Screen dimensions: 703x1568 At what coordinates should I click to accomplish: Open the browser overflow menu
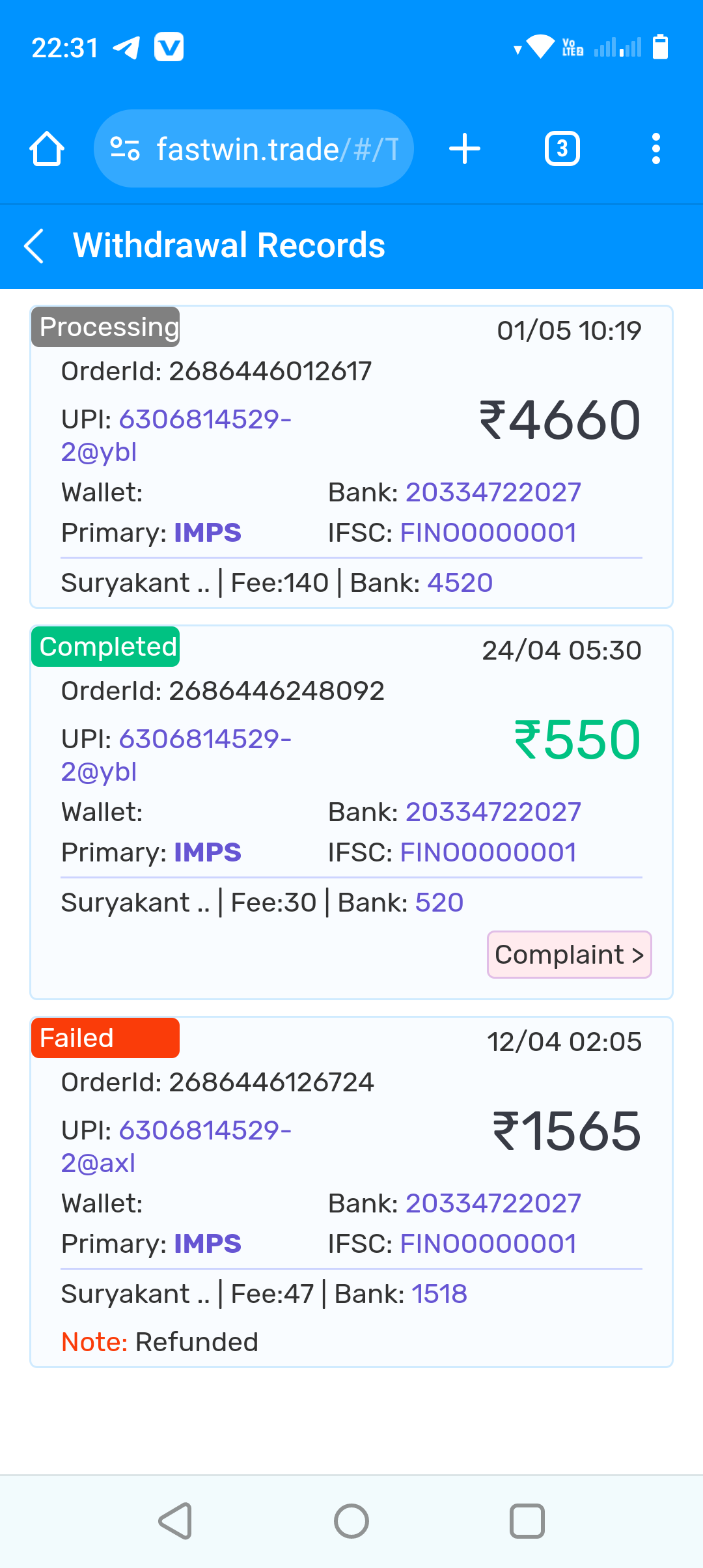pyautogui.click(x=655, y=149)
